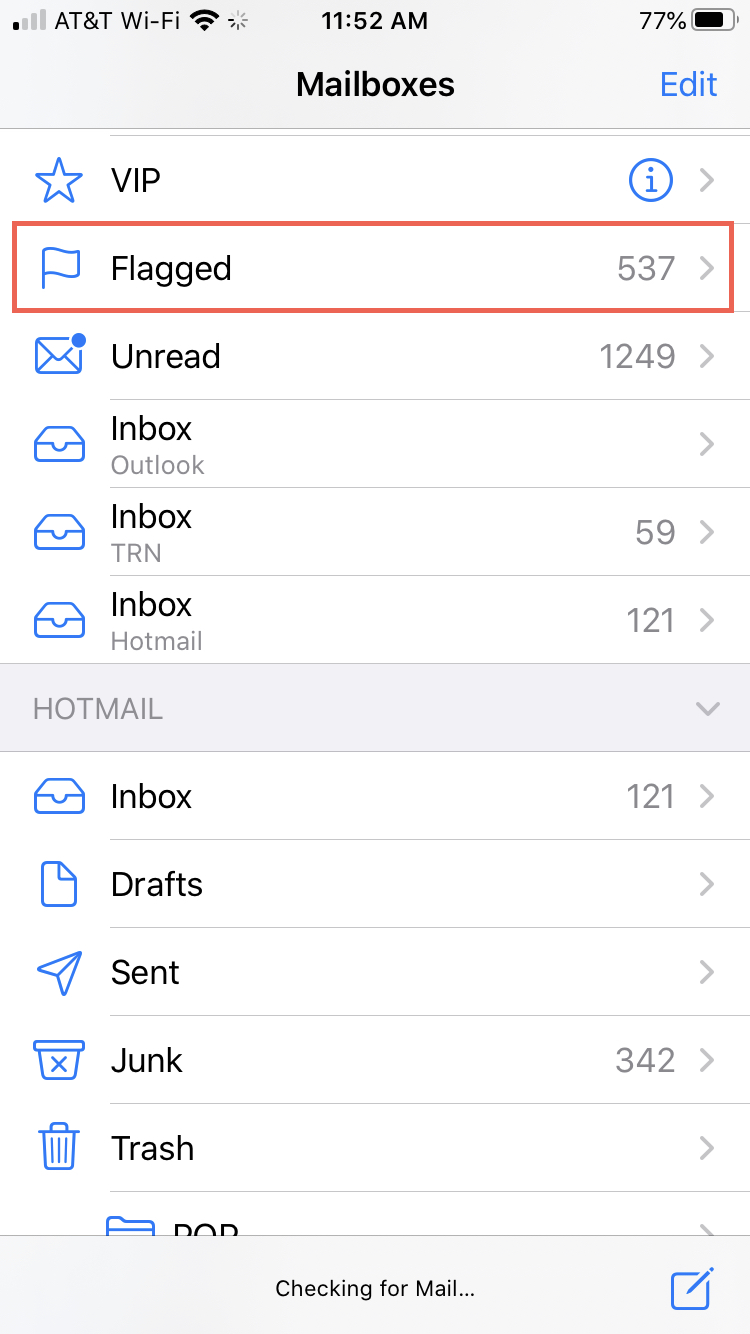Tap the Outlook Inbox tray icon
Image resolution: width=750 pixels, height=1334 pixels.
point(59,443)
